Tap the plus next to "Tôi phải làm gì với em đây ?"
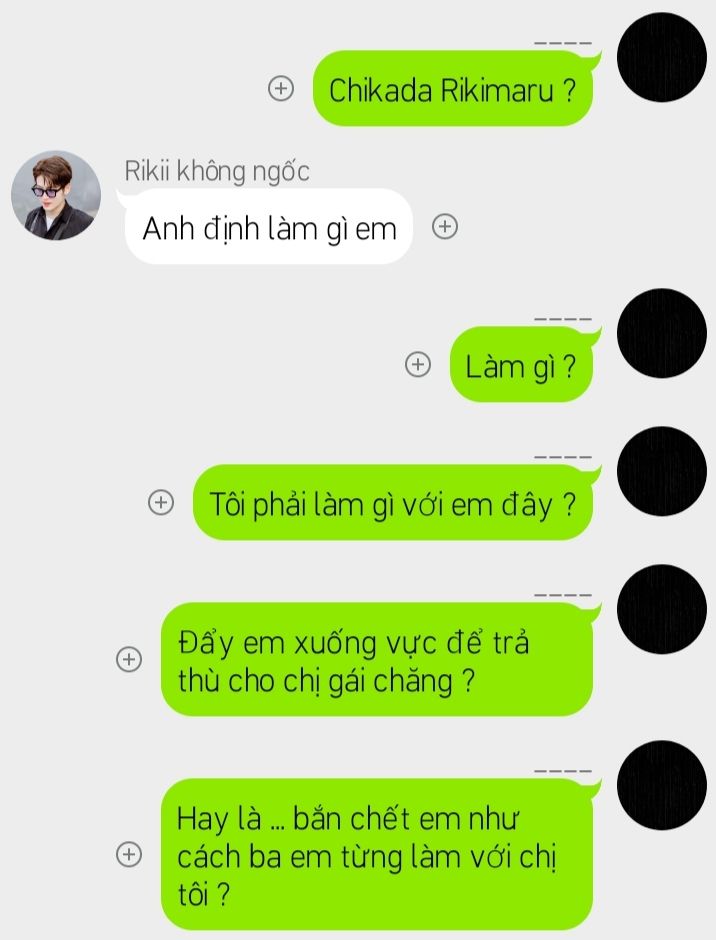The height and width of the screenshot is (940, 716). click(160, 503)
